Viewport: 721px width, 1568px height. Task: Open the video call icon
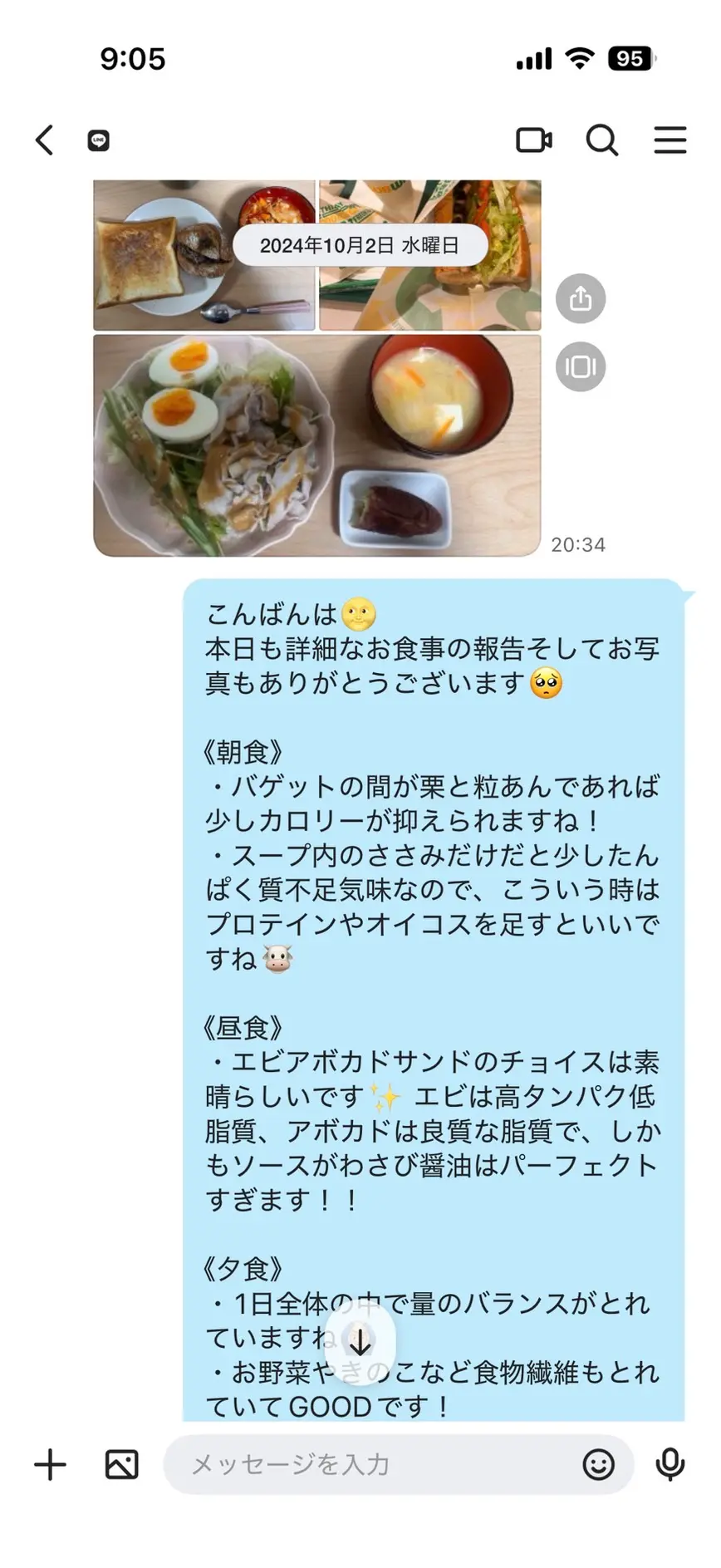coord(535,140)
